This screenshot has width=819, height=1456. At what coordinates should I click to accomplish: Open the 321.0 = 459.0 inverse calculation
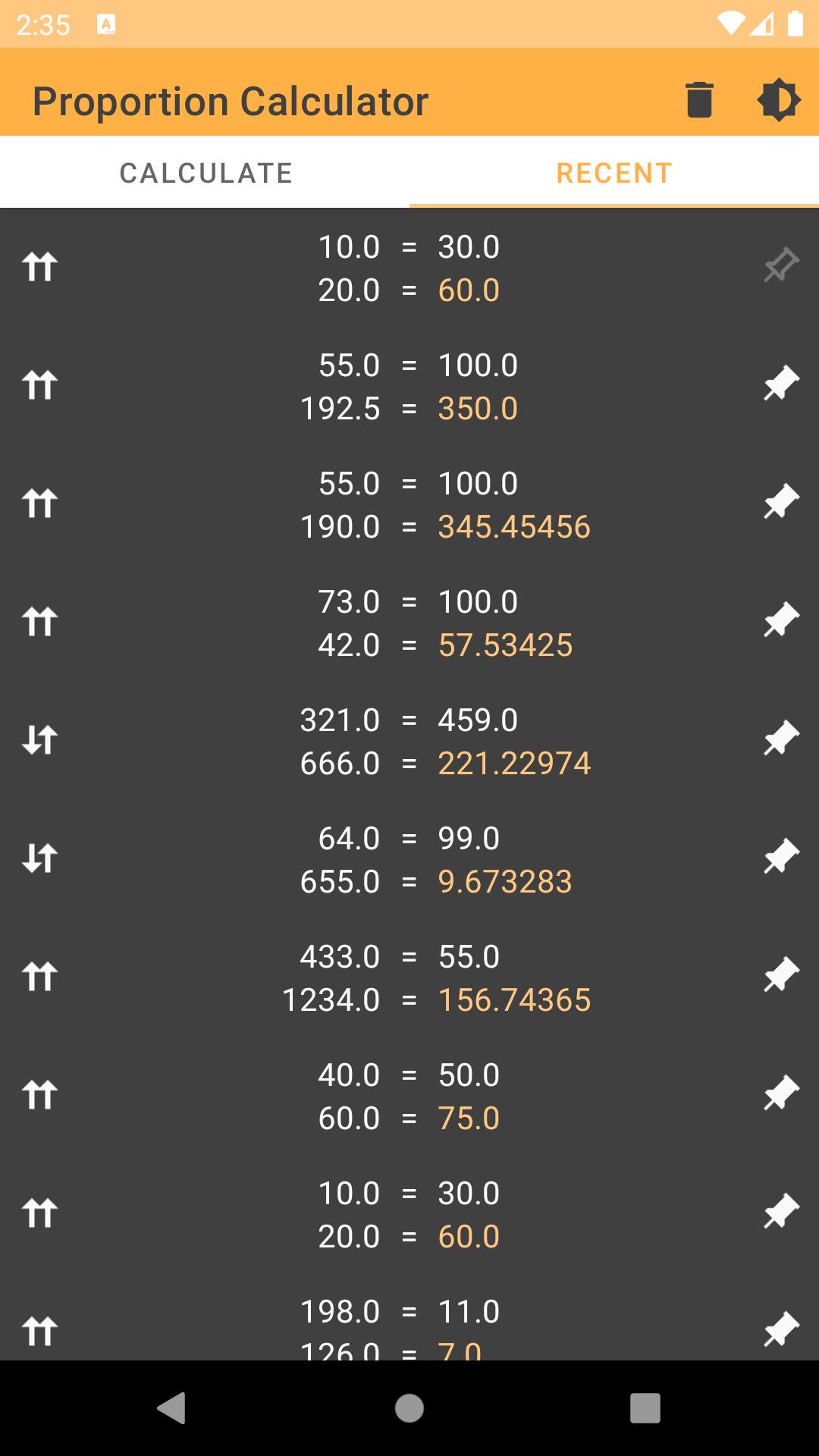409,742
